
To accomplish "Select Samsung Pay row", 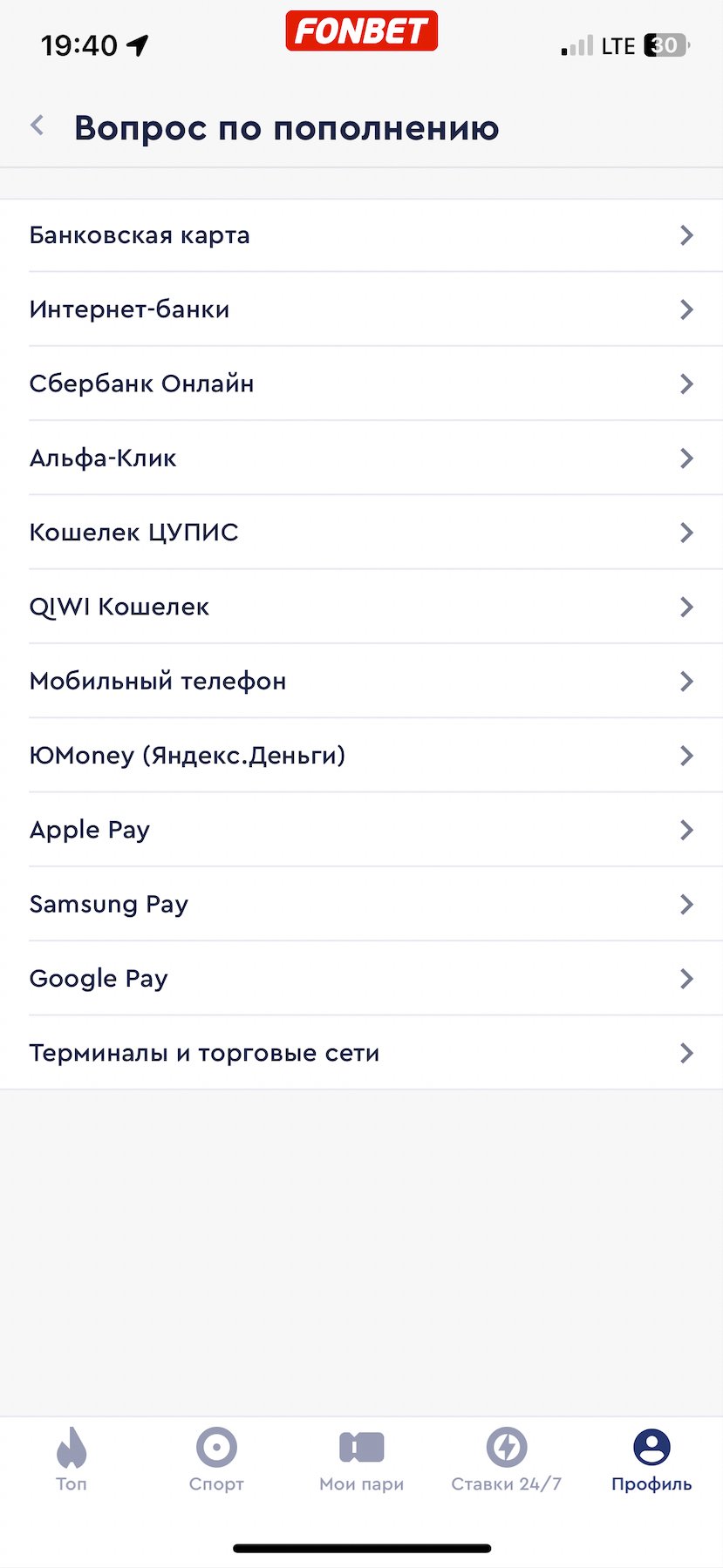I will point(361,904).
